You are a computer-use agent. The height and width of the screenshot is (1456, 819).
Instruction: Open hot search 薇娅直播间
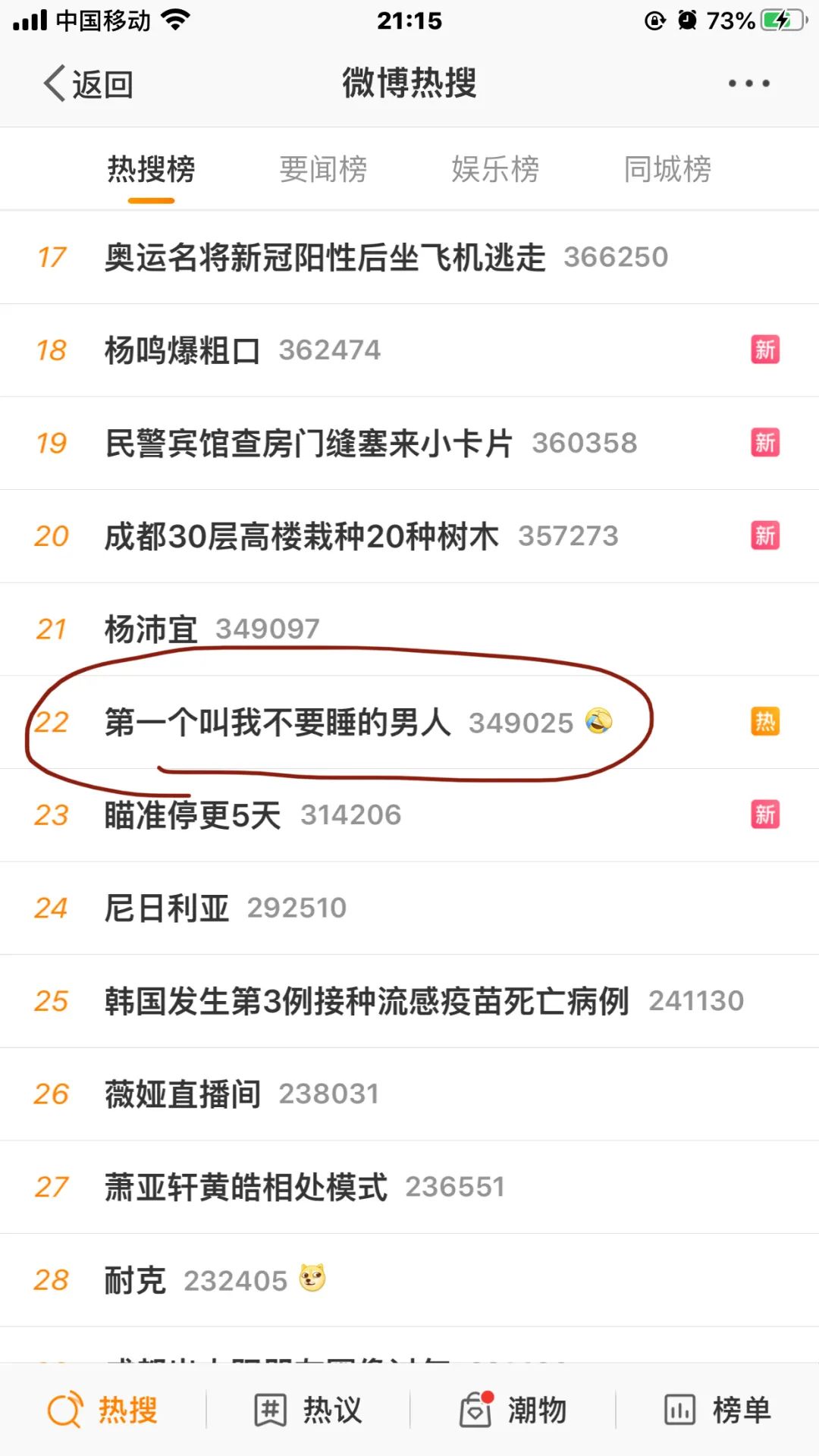click(x=183, y=1094)
